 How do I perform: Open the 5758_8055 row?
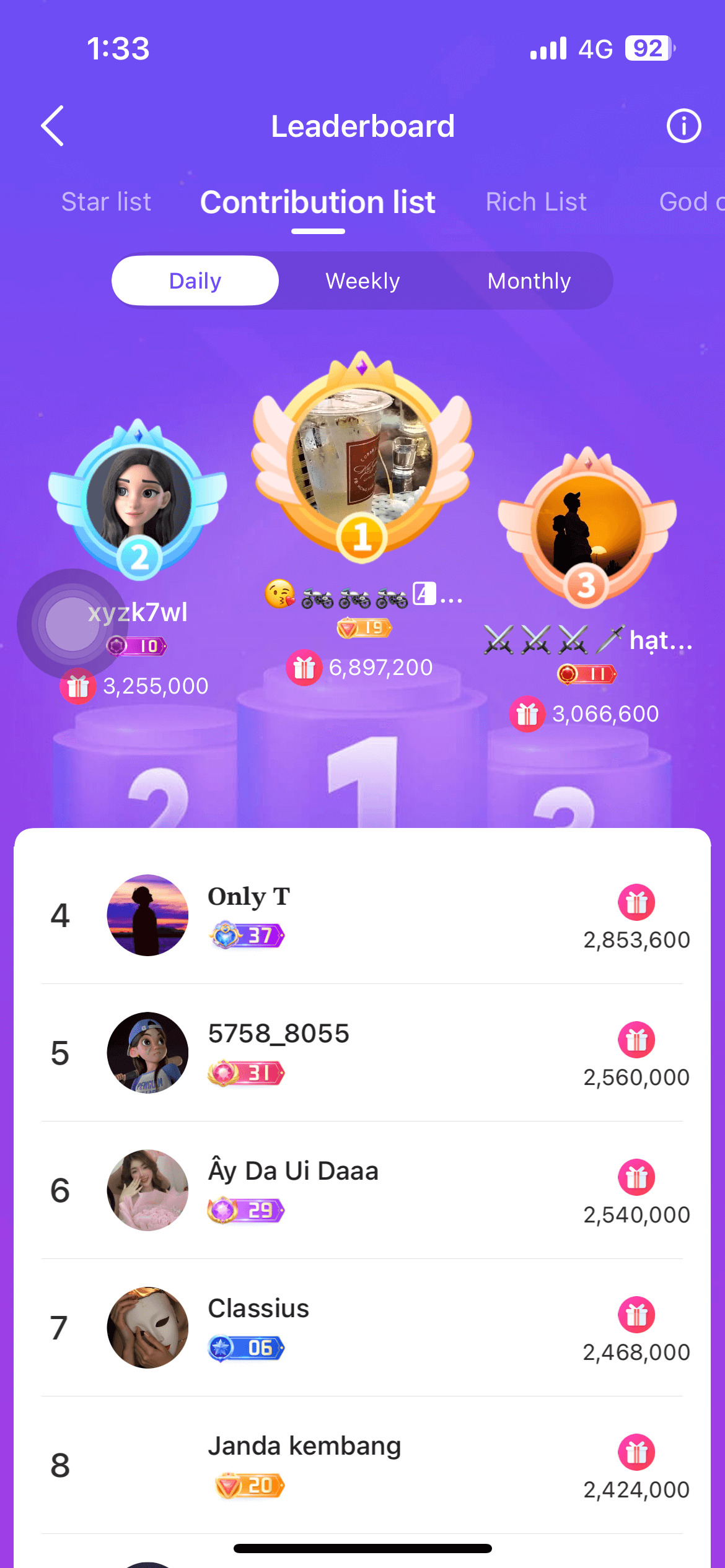click(362, 1053)
